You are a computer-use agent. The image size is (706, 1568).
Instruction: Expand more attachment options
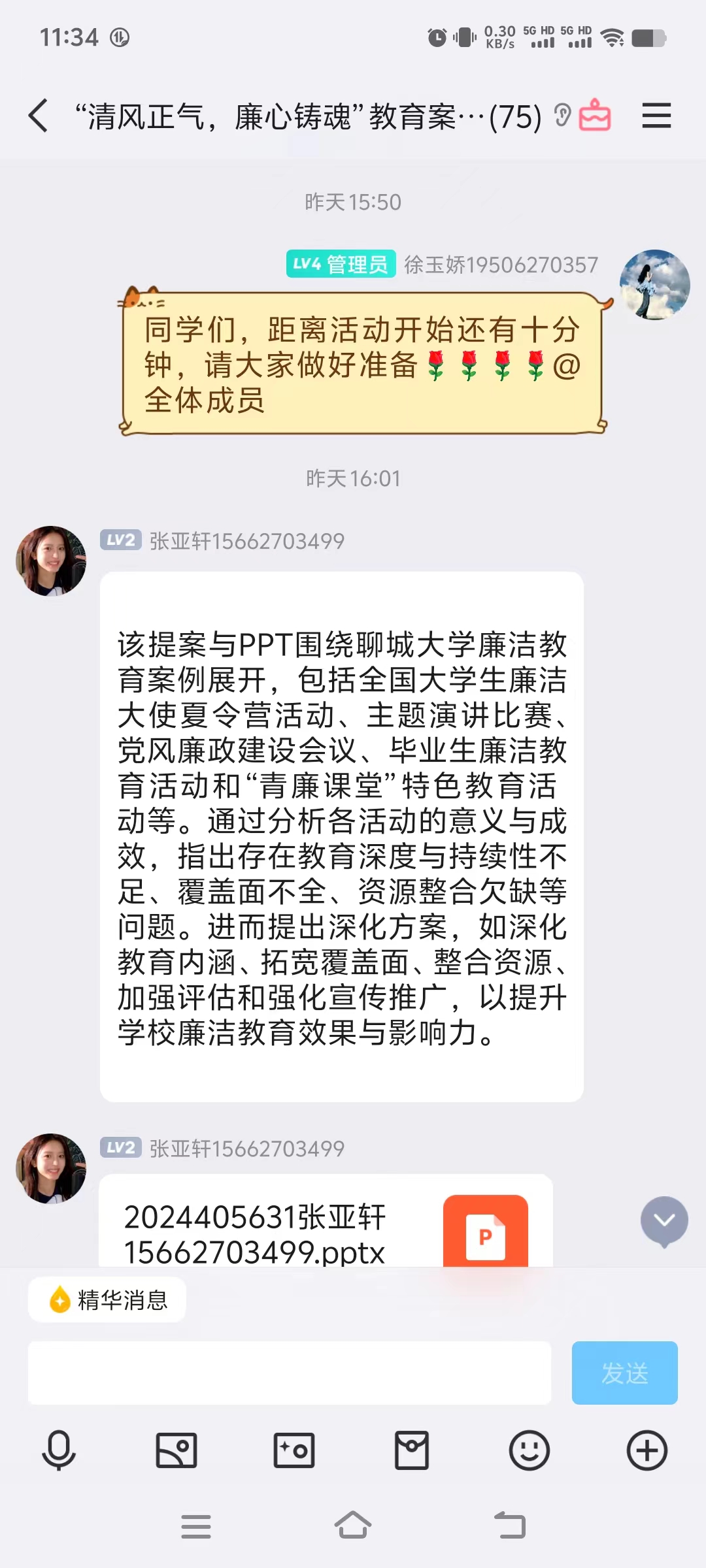click(647, 1450)
